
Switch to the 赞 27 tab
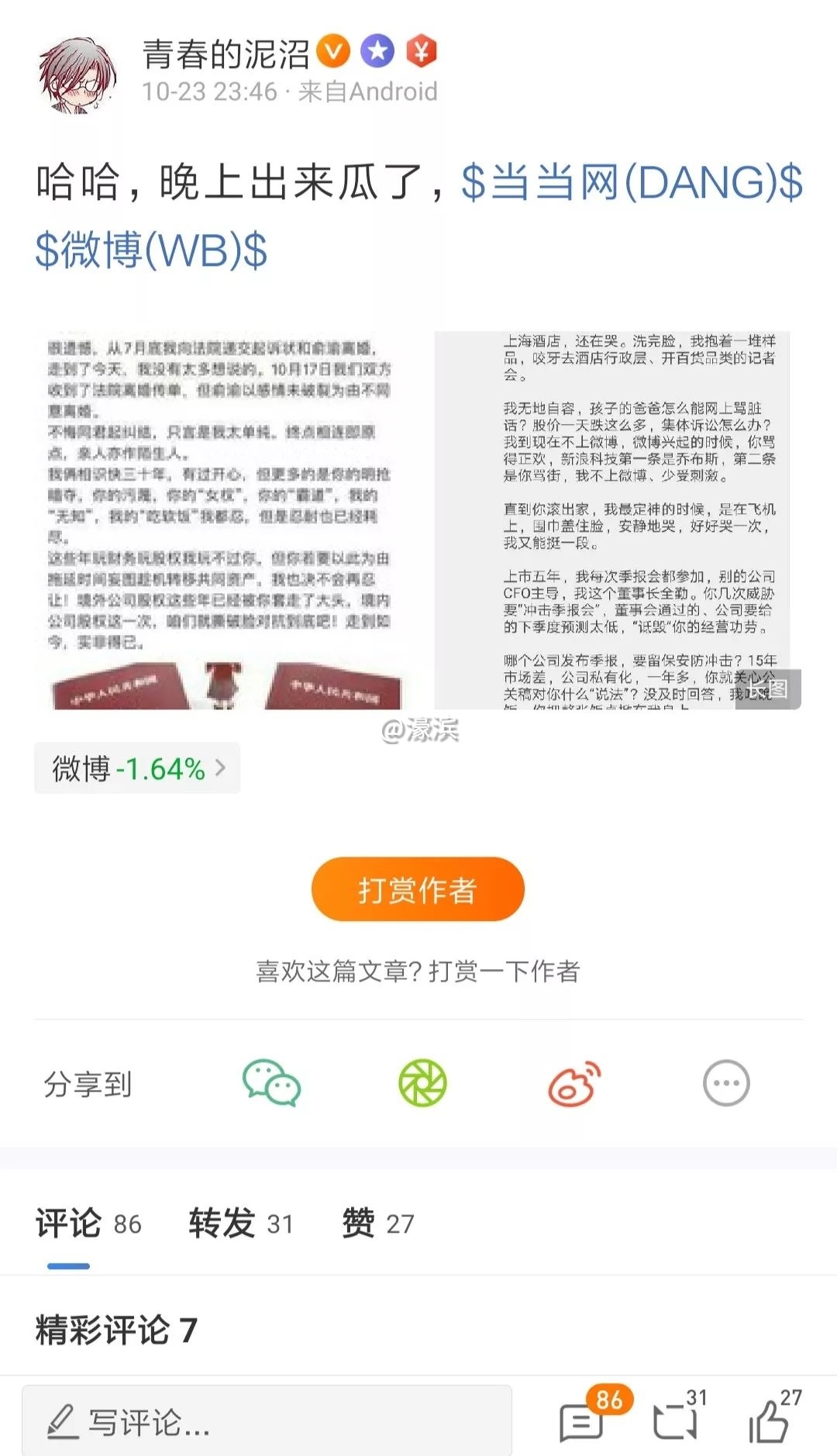coord(378,1223)
